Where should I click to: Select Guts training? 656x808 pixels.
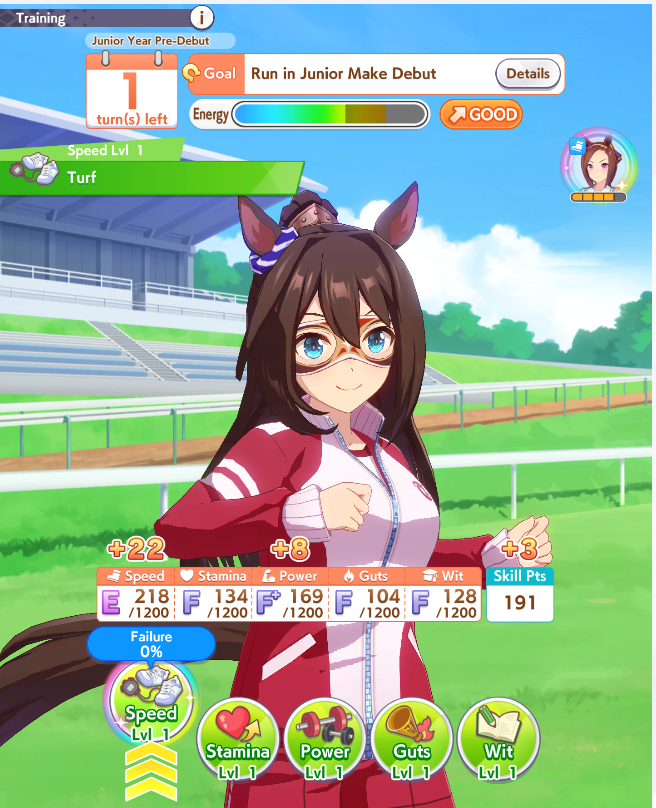(x=412, y=740)
